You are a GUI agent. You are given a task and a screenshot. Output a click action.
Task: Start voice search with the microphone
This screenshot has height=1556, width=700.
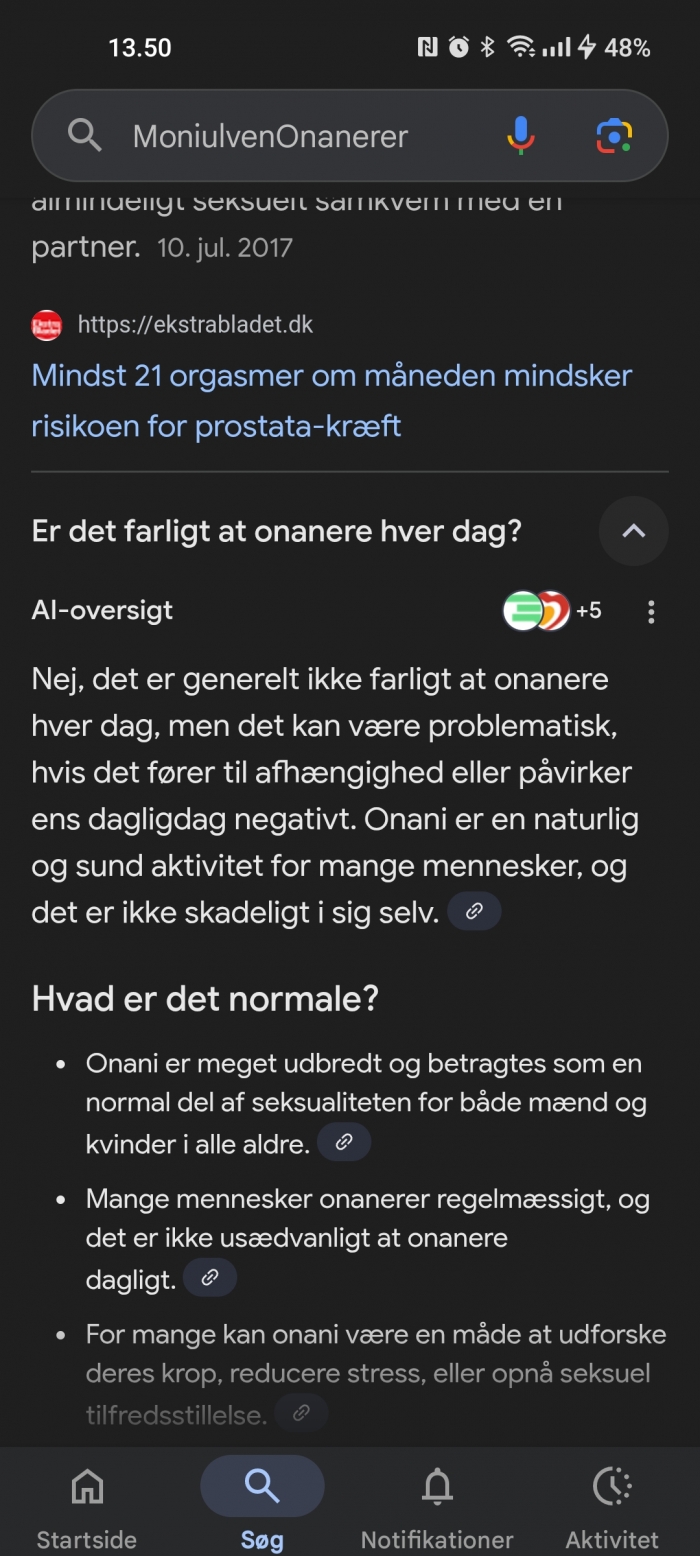pos(520,136)
